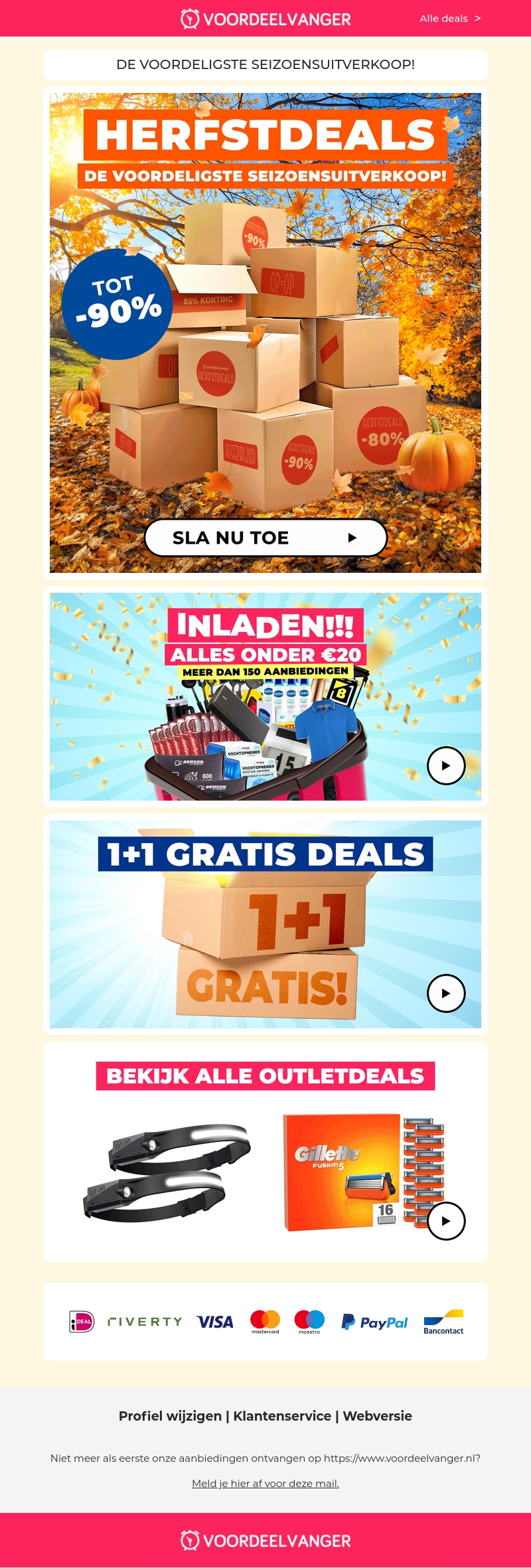Unsubscribe via Meld je hier af link
This screenshot has height=1568, width=531.
(x=265, y=1483)
